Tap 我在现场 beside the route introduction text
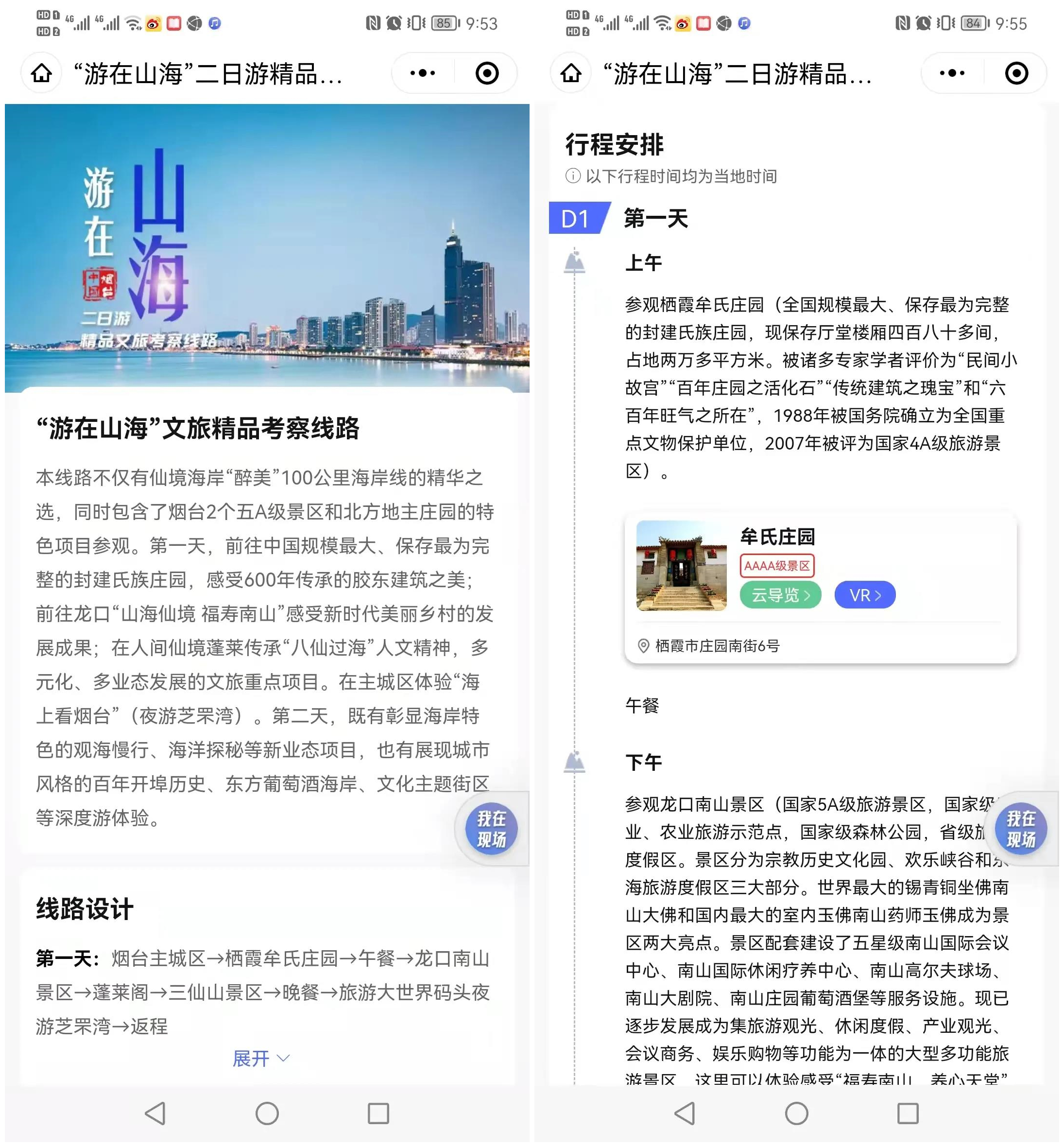This screenshot has height=1147, width=1064. (x=491, y=829)
